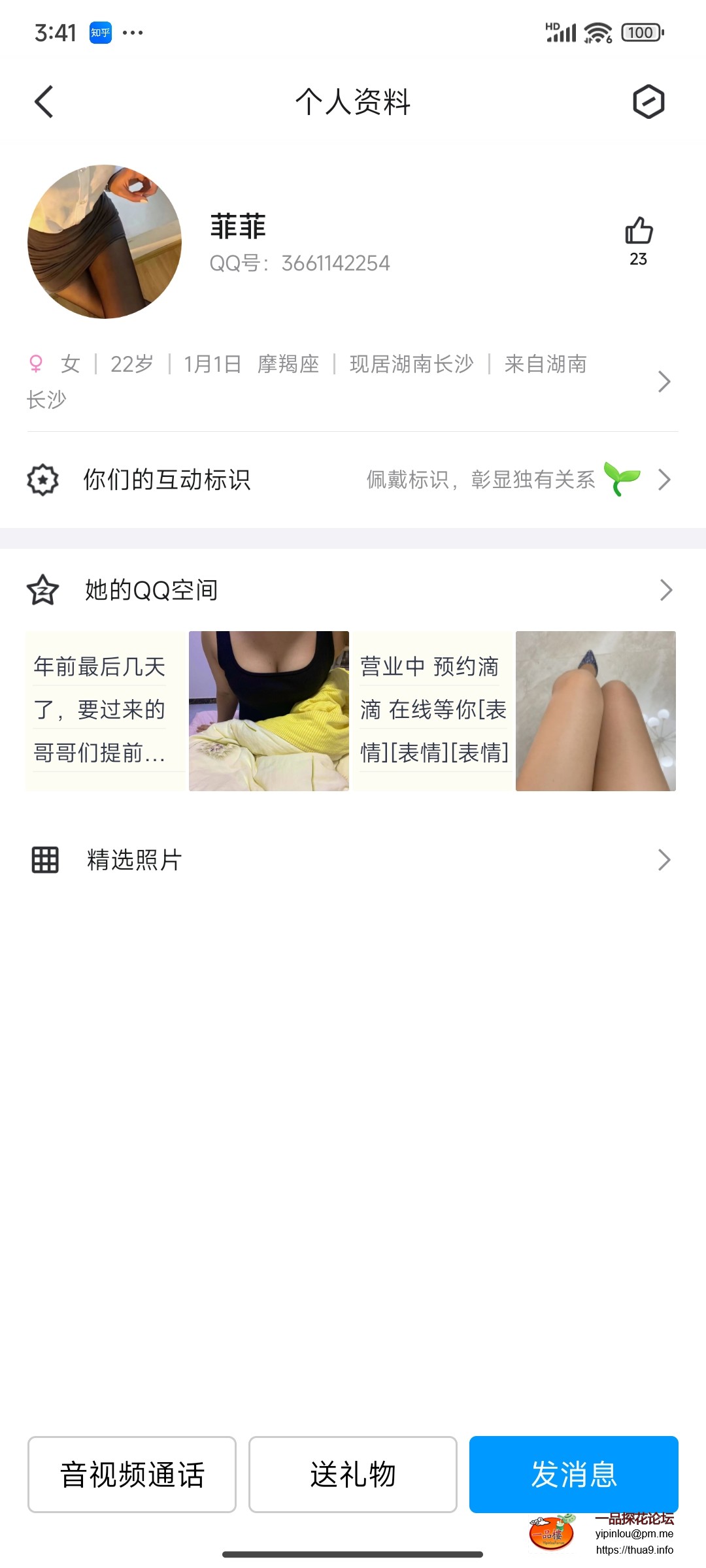This screenshot has width=706, height=1568.
Task: Tap the thumbs-up like icon showing 23
Action: 639,232
